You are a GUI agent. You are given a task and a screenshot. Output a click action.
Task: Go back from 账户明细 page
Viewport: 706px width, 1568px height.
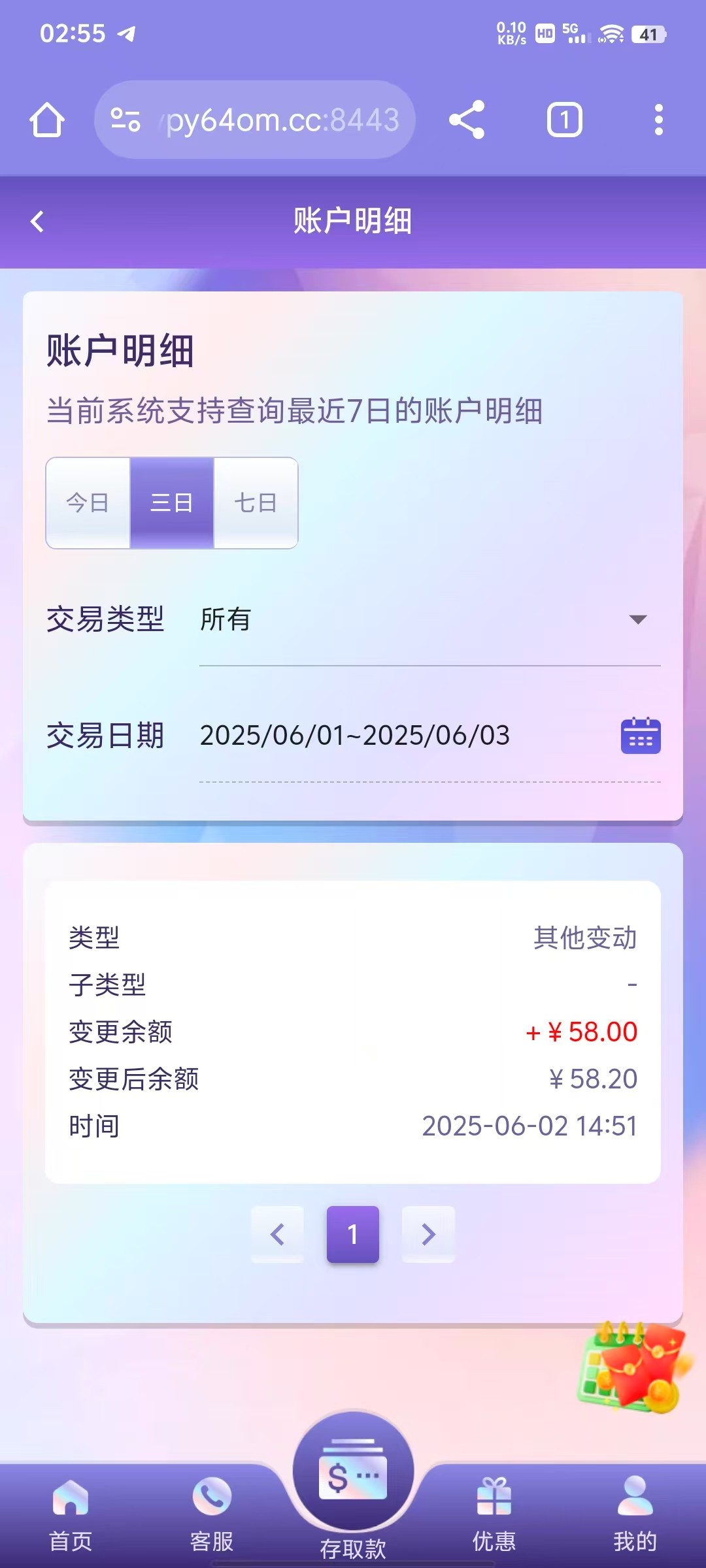[37, 221]
